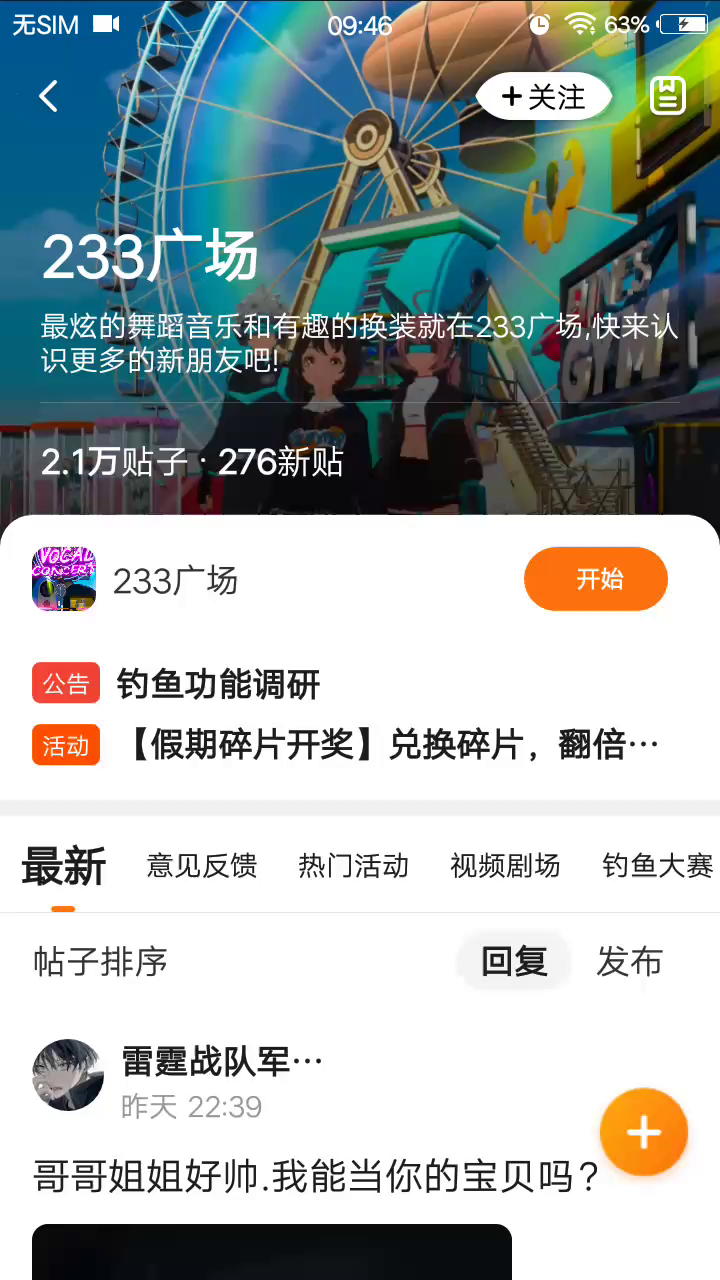The image size is (720, 1280).
Task: Sort posts by 回复
Action: click(x=514, y=961)
